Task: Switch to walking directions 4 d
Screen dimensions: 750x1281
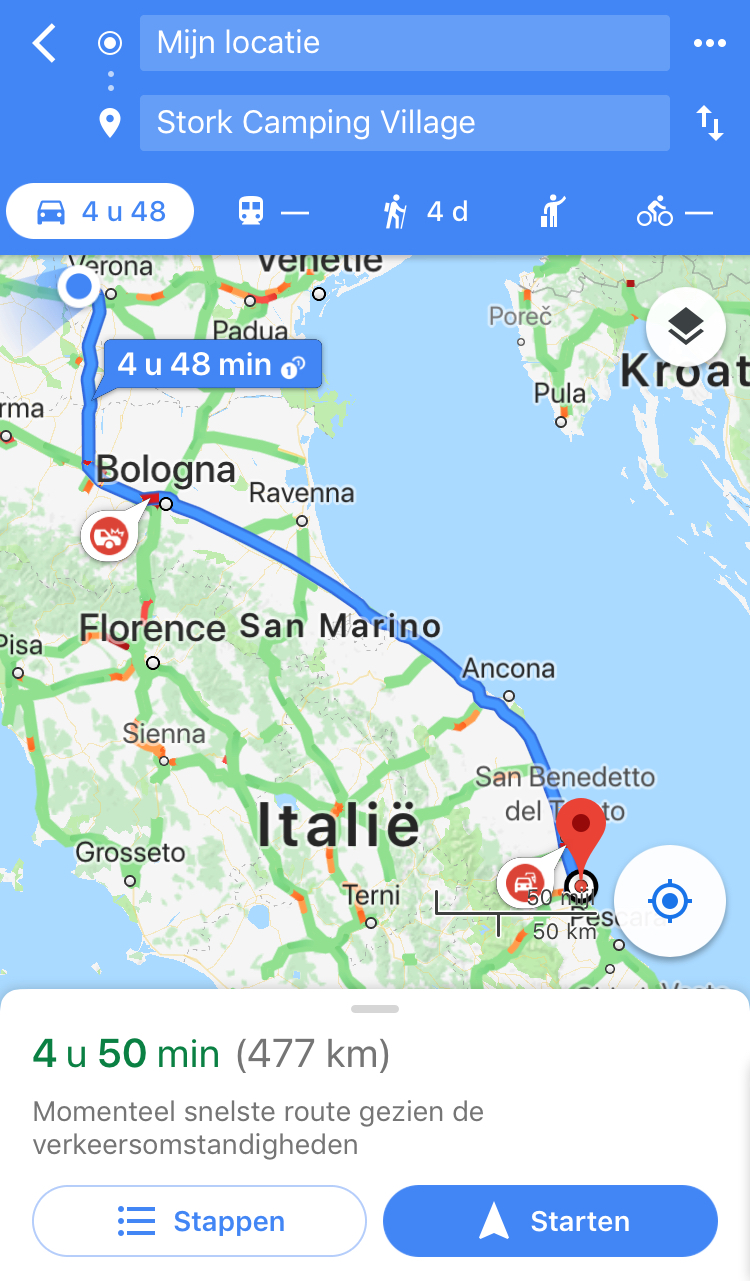Action: tap(425, 212)
